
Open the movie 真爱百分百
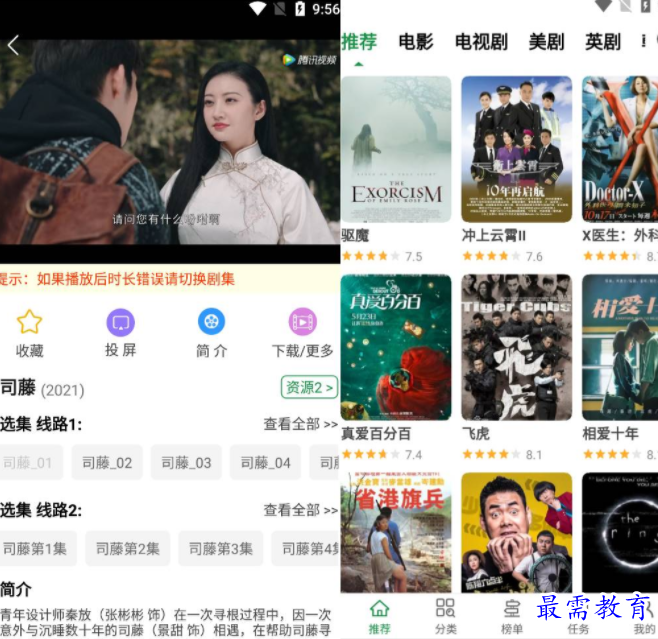[x=396, y=348]
